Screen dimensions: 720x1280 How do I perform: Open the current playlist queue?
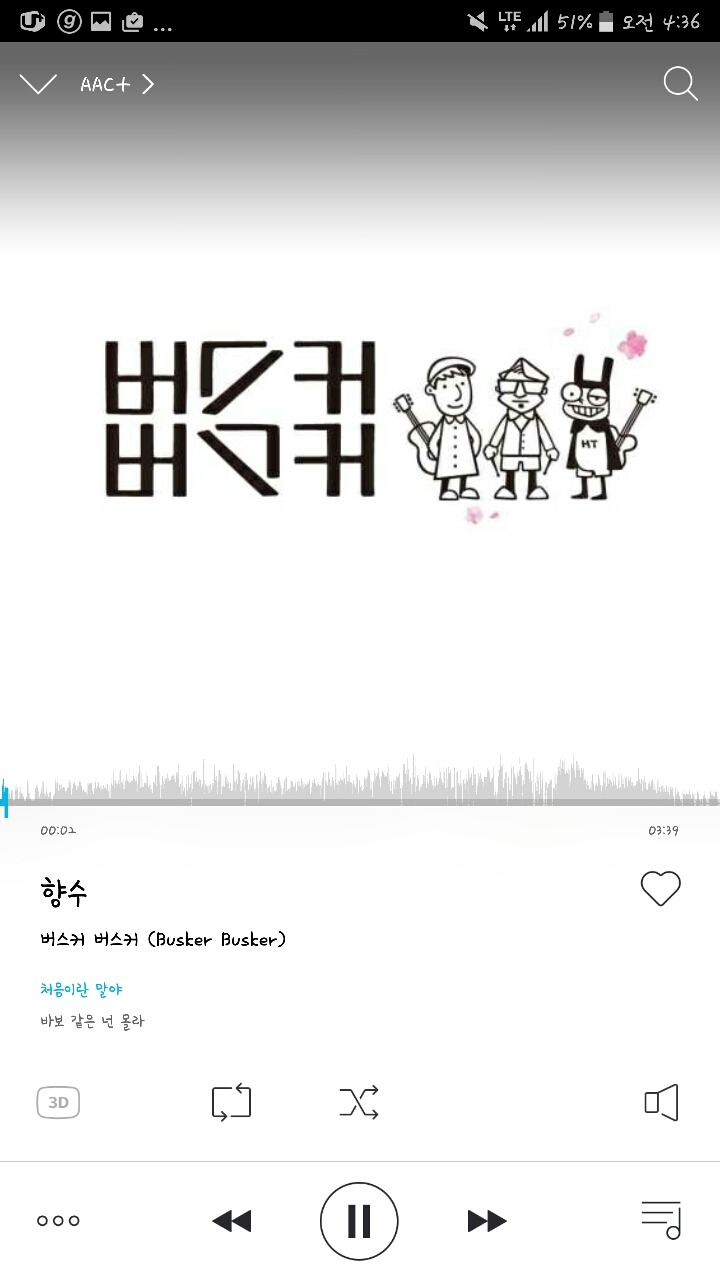click(661, 1220)
